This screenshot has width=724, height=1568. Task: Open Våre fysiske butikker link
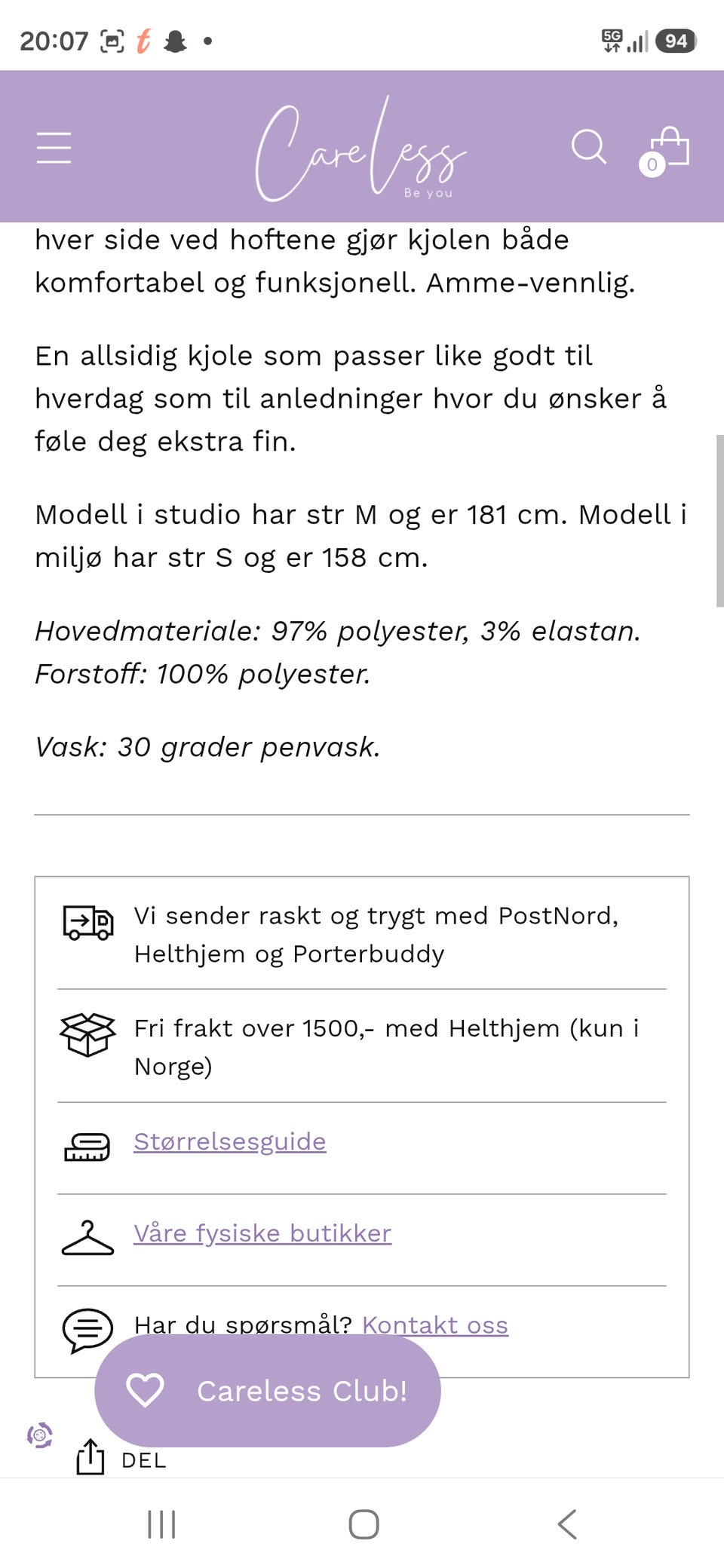click(262, 1233)
